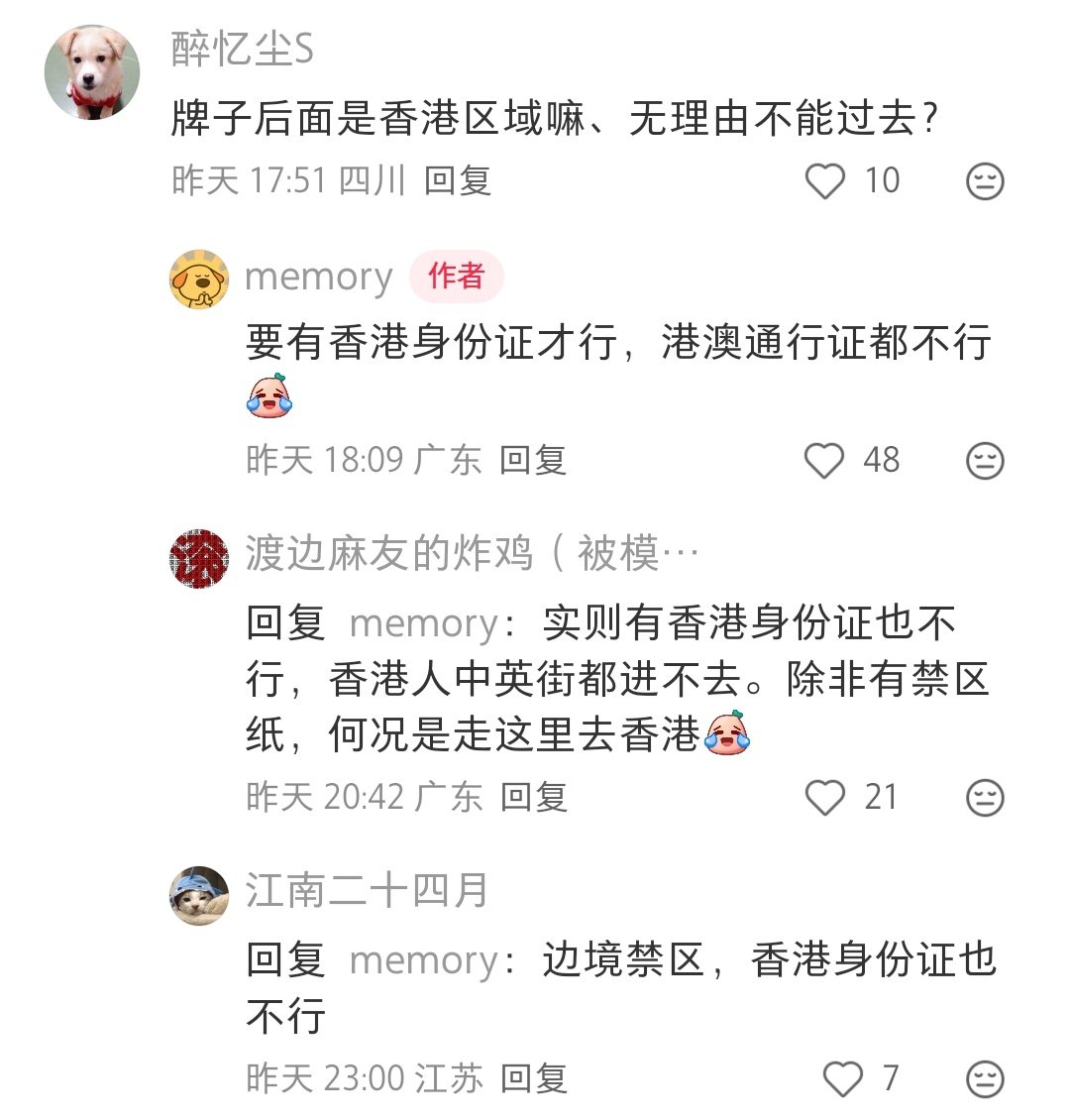Open 渡边麻友的炸鸡's profile avatar
Viewport: 1070px width, 1120px height.
coord(200,558)
